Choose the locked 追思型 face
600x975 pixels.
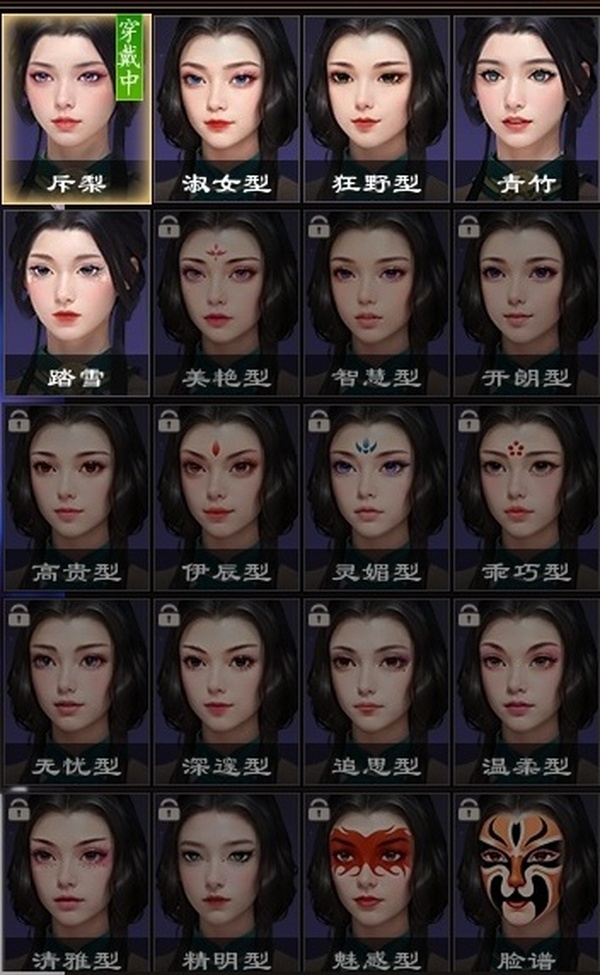pyautogui.click(x=376, y=690)
